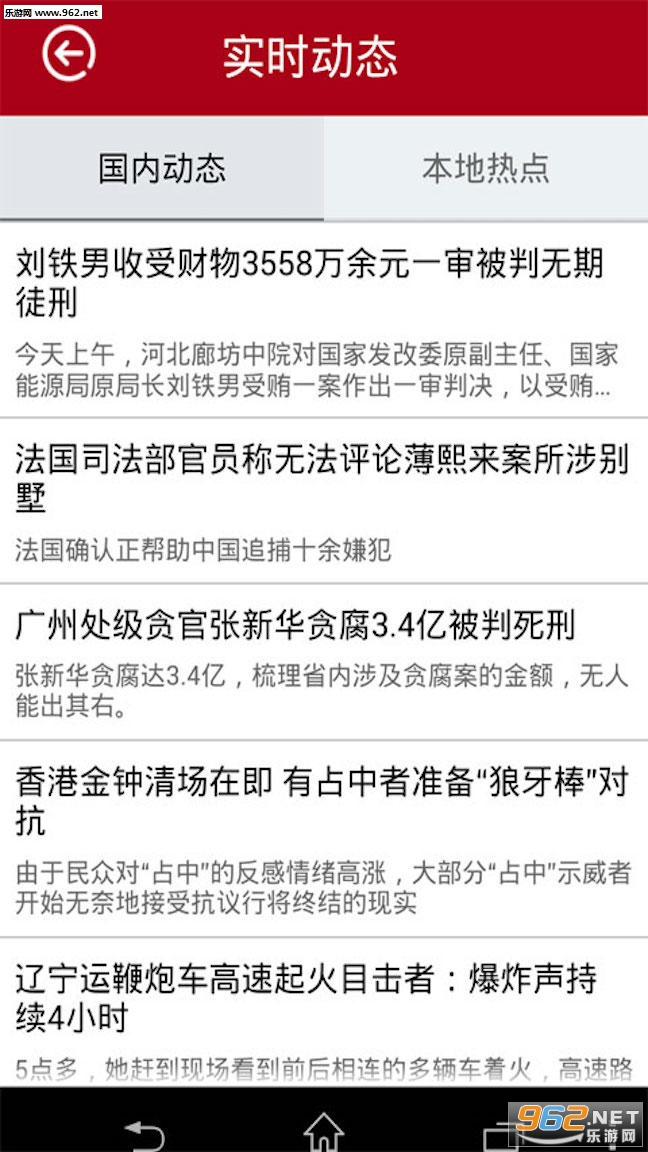
Task: Open the 辽宁运鞭炮车高速起火 story
Action: tap(324, 1010)
